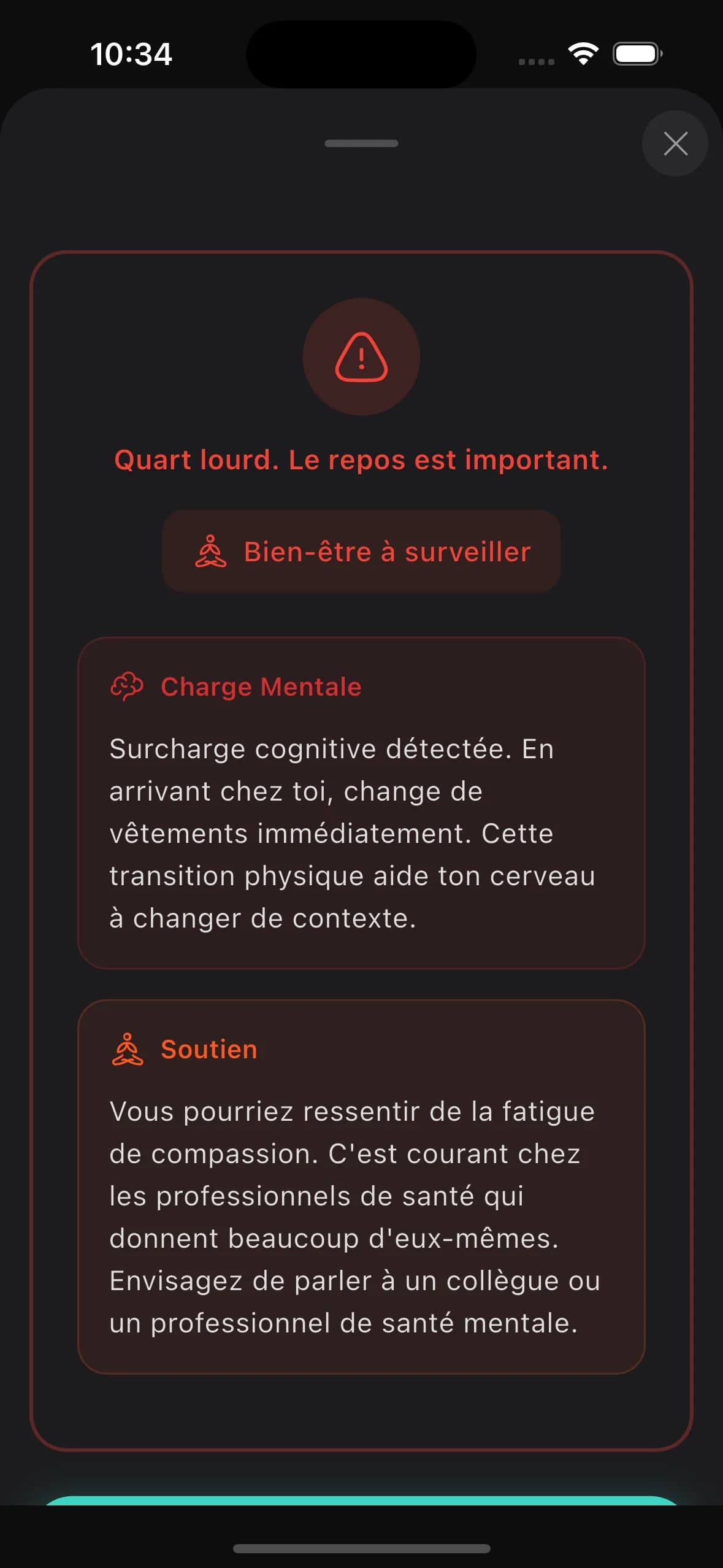Tap the Quart lourd heading
This screenshot has height=1568, width=723.
click(x=361, y=459)
